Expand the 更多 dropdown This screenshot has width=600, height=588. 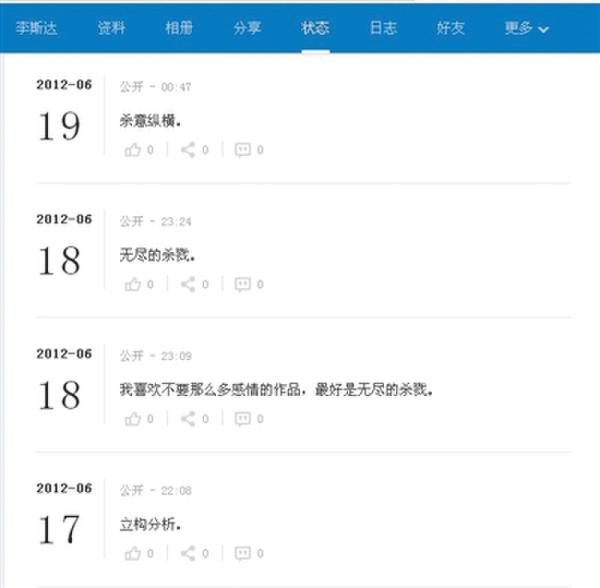[x=526, y=28]
